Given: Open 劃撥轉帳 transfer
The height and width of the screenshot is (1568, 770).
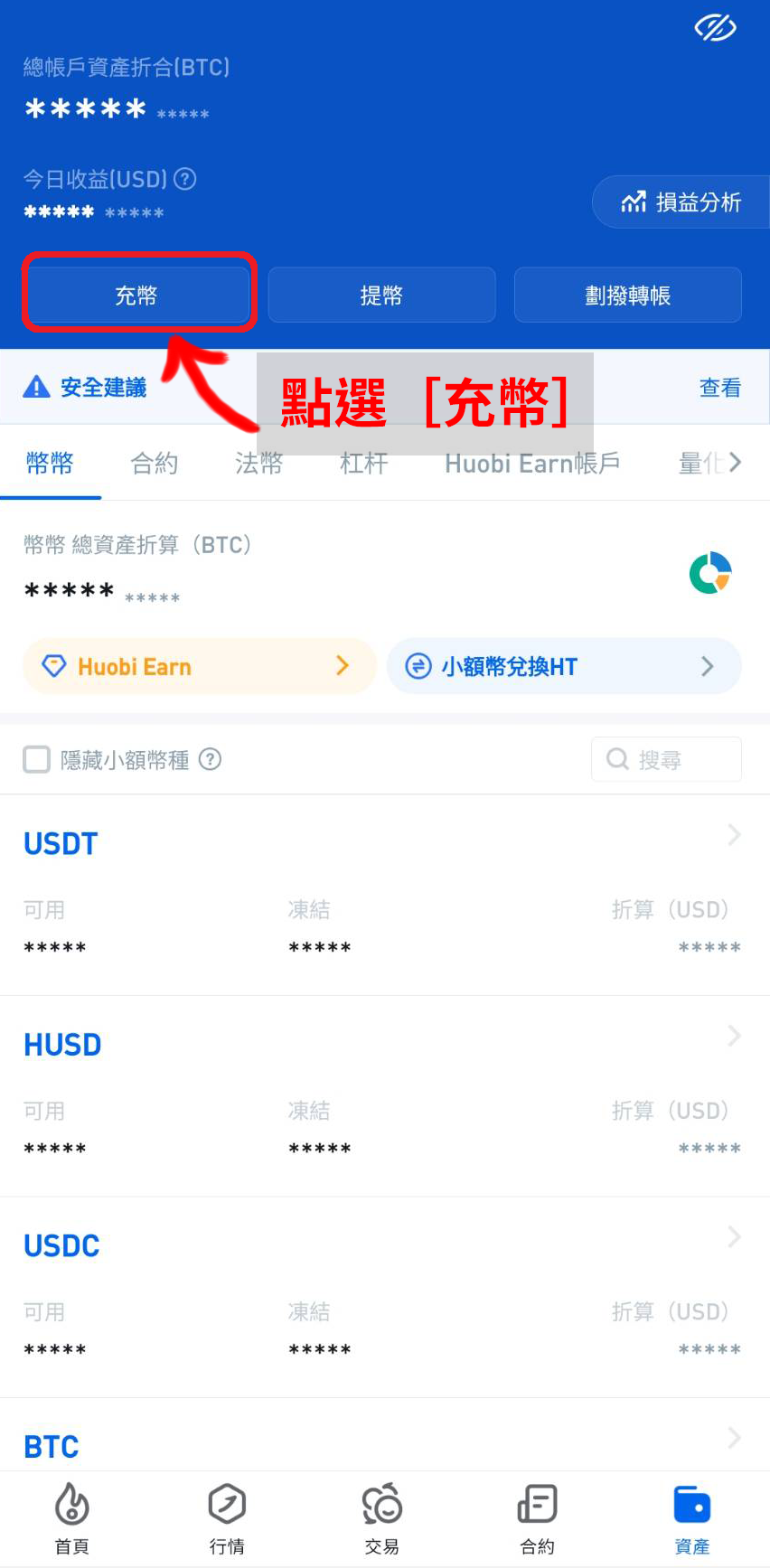Looking at the screenshot, I should pyautogui.click(x=627, y=295).
